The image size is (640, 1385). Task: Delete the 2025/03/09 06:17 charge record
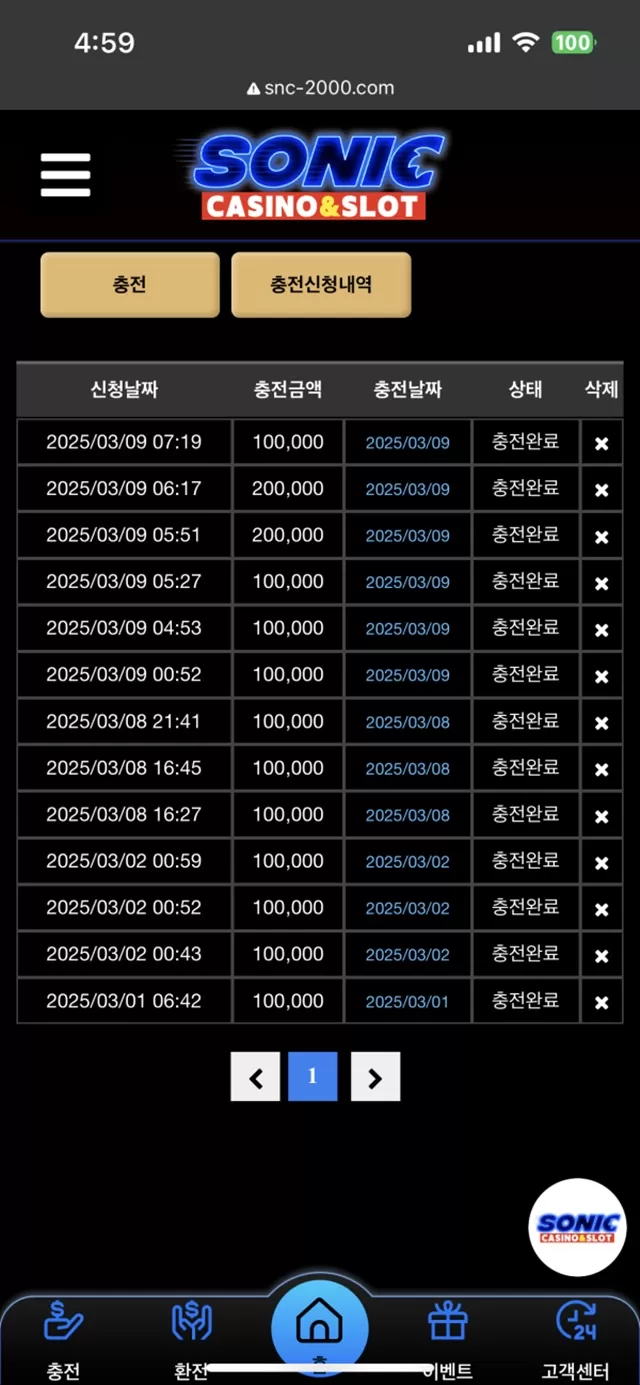[x=601, y=490]
